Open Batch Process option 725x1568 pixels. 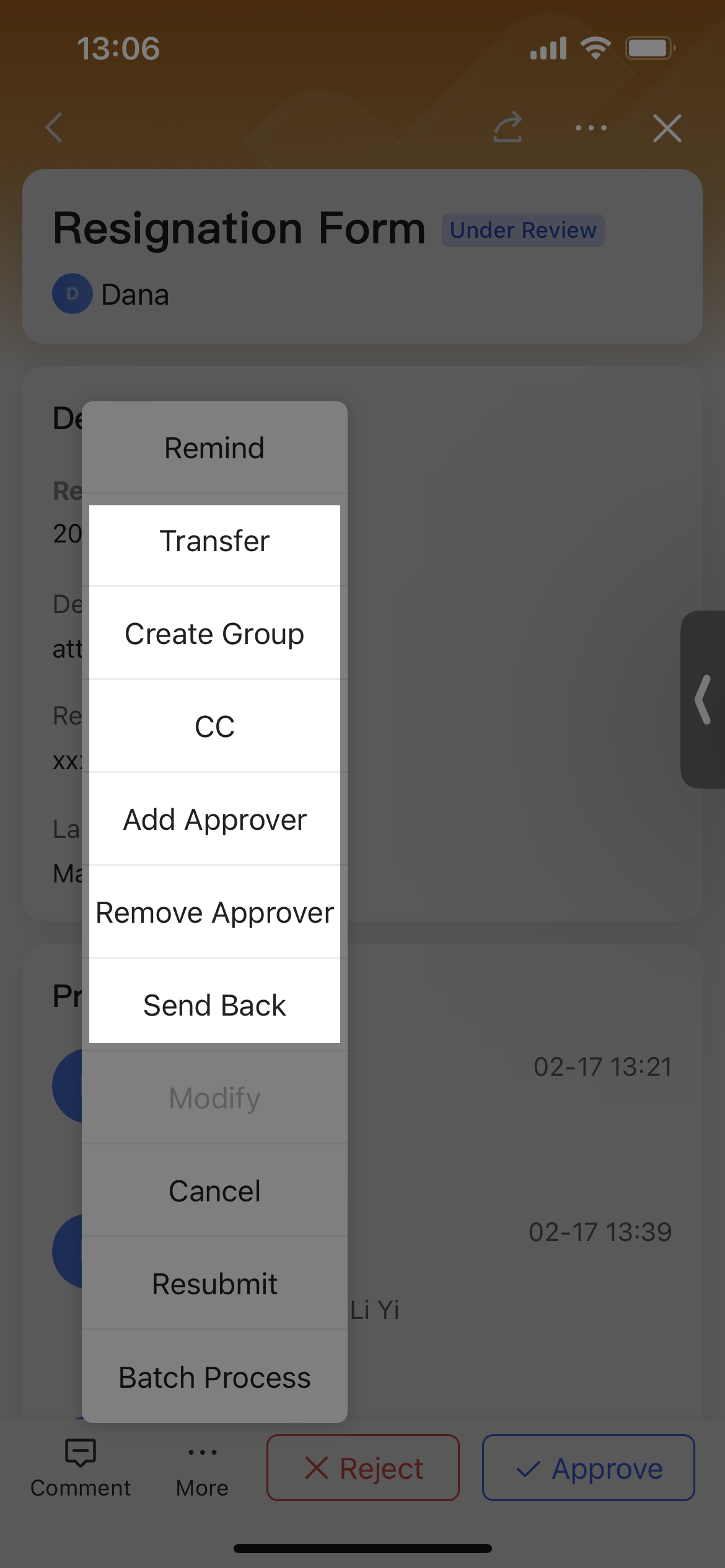tap(214, 1377)
